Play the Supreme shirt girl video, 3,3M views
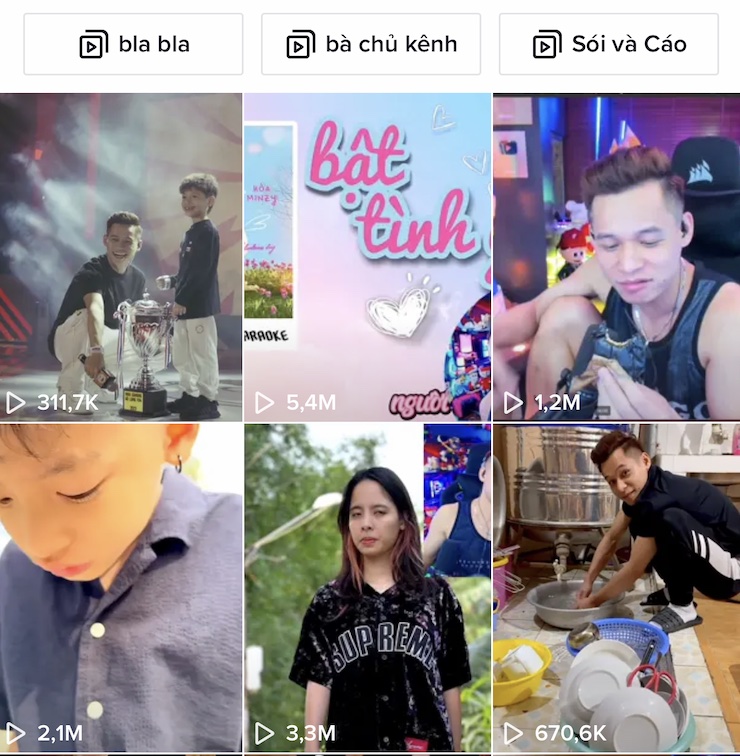This screenshot has height=756, width=740. pyautogui.click(x=367, y=588)
